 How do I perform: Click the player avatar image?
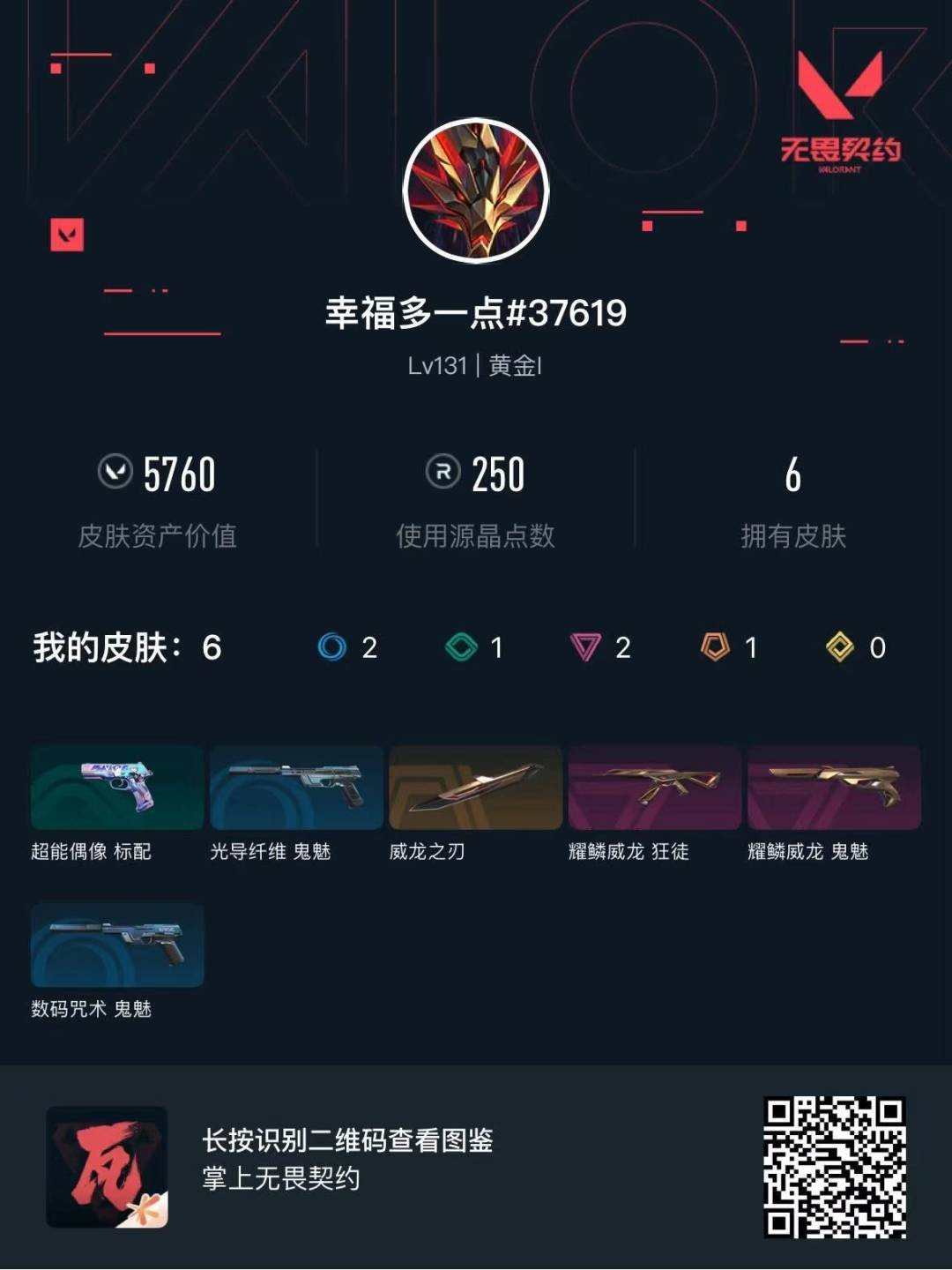(x=476, y=188)
